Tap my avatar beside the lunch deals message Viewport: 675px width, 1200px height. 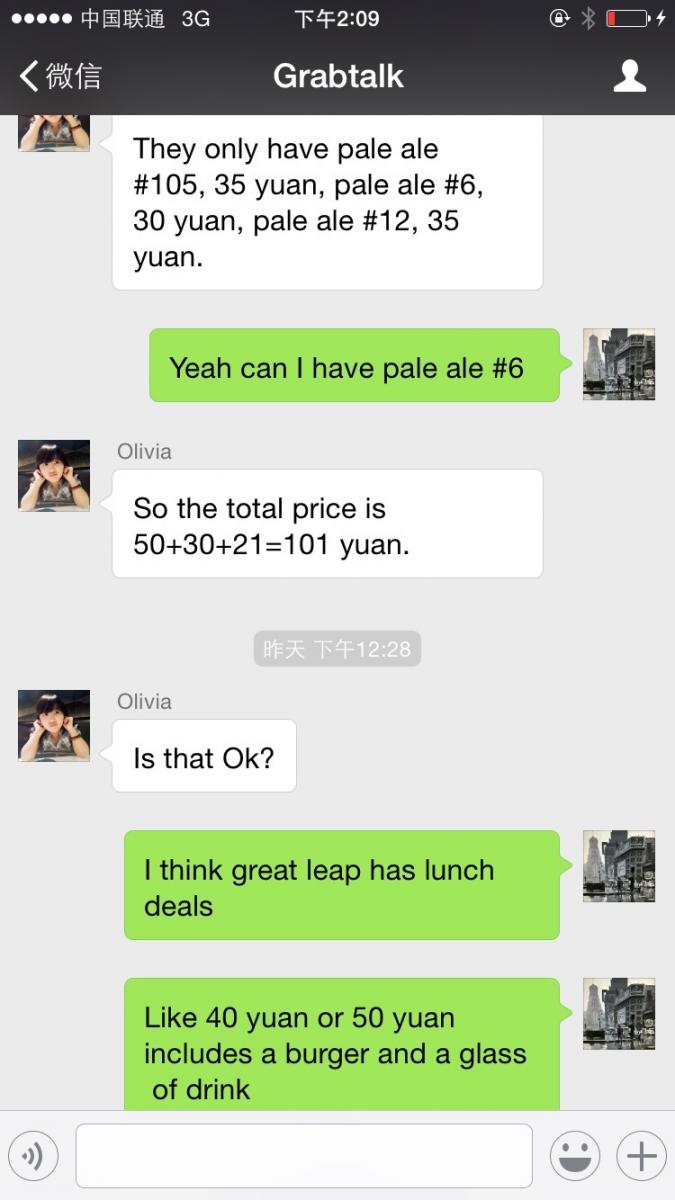pyautogui.click(x=619, y=866)
